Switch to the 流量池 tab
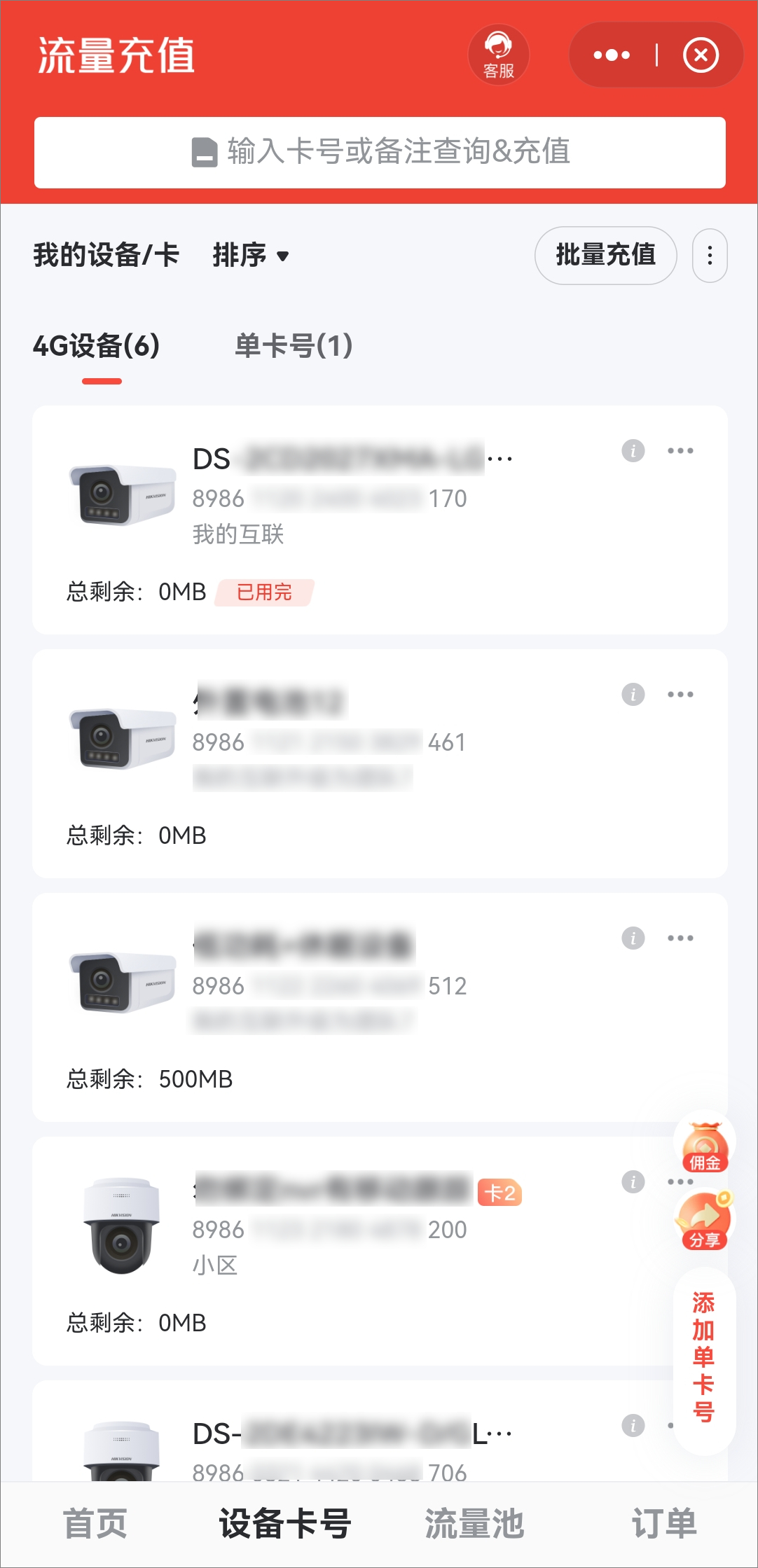The height and width of the screenshot is (1568, 758). (474, 1524)
